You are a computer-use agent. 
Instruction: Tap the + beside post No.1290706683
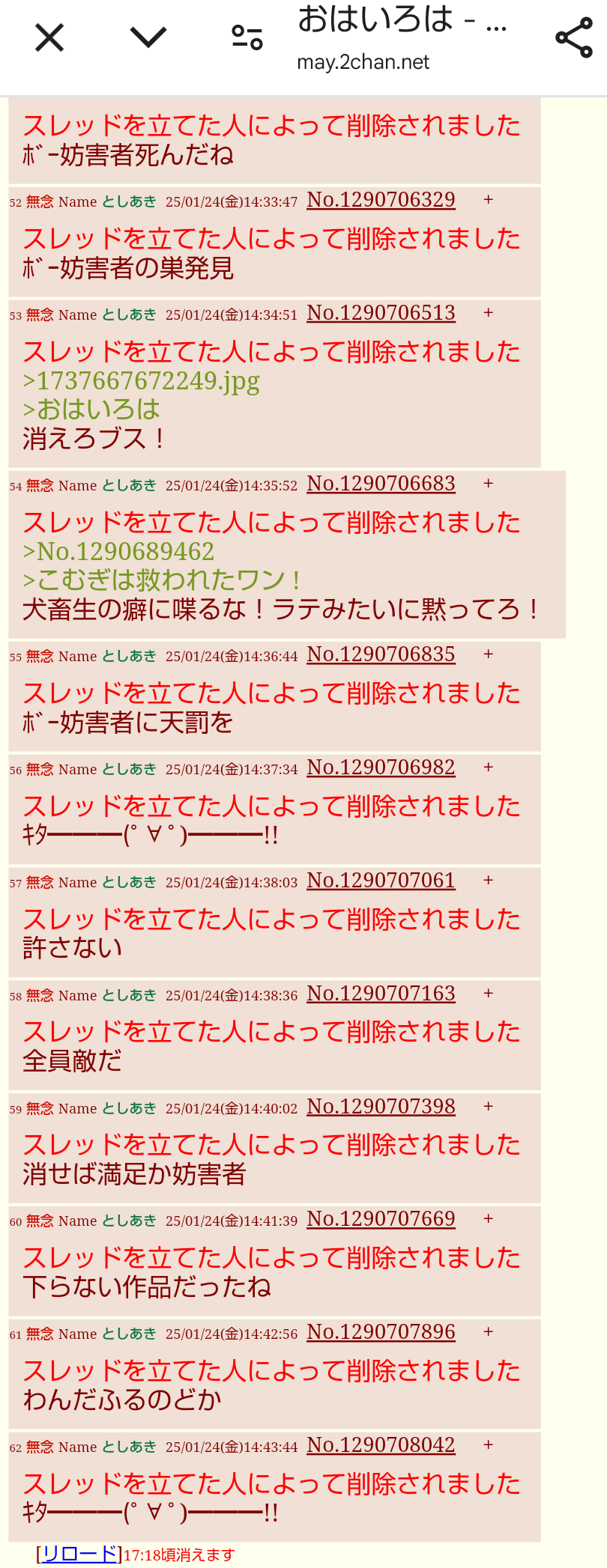[489, 484]
